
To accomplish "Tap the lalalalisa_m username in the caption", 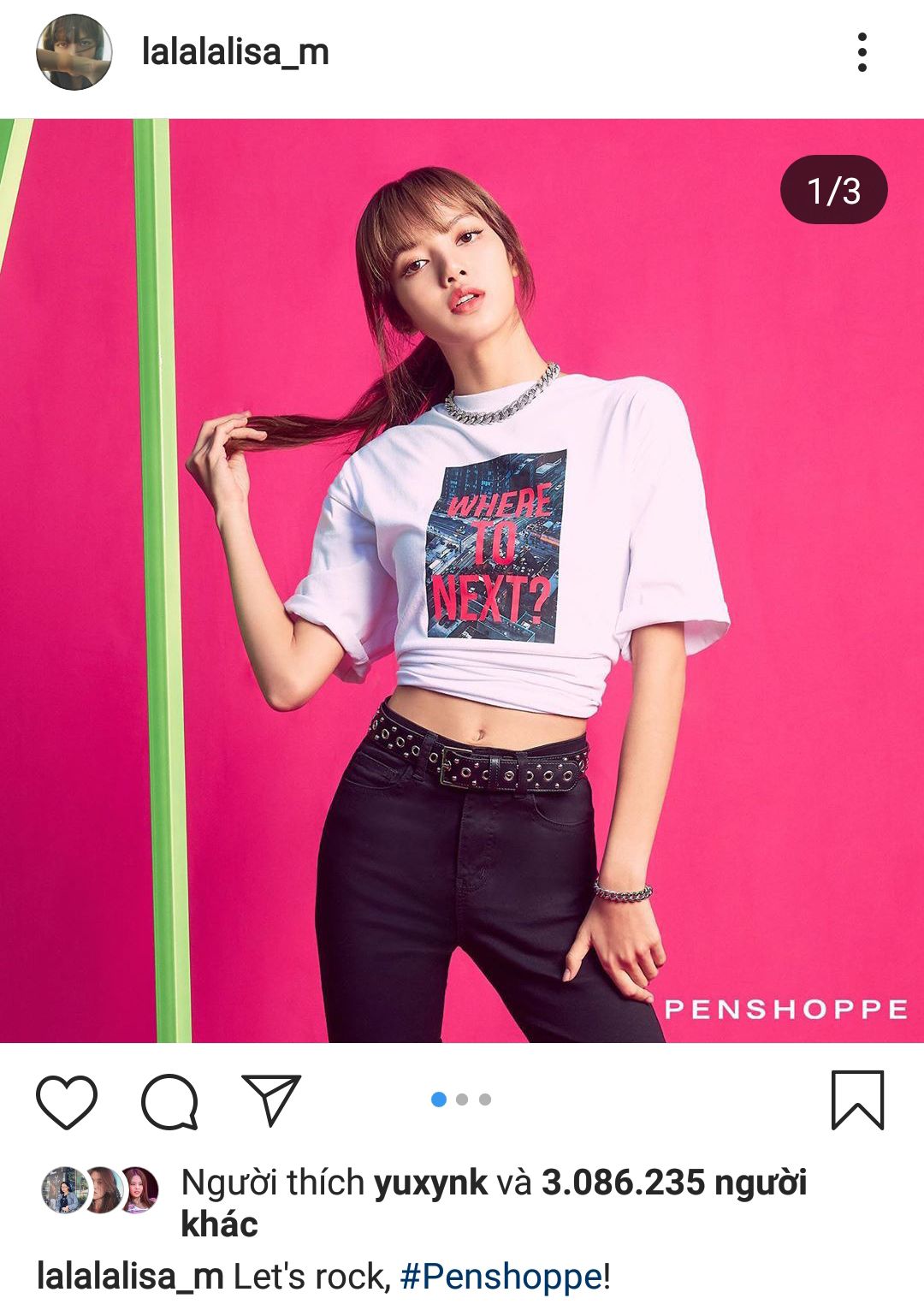I will [x=130, y=1277].
